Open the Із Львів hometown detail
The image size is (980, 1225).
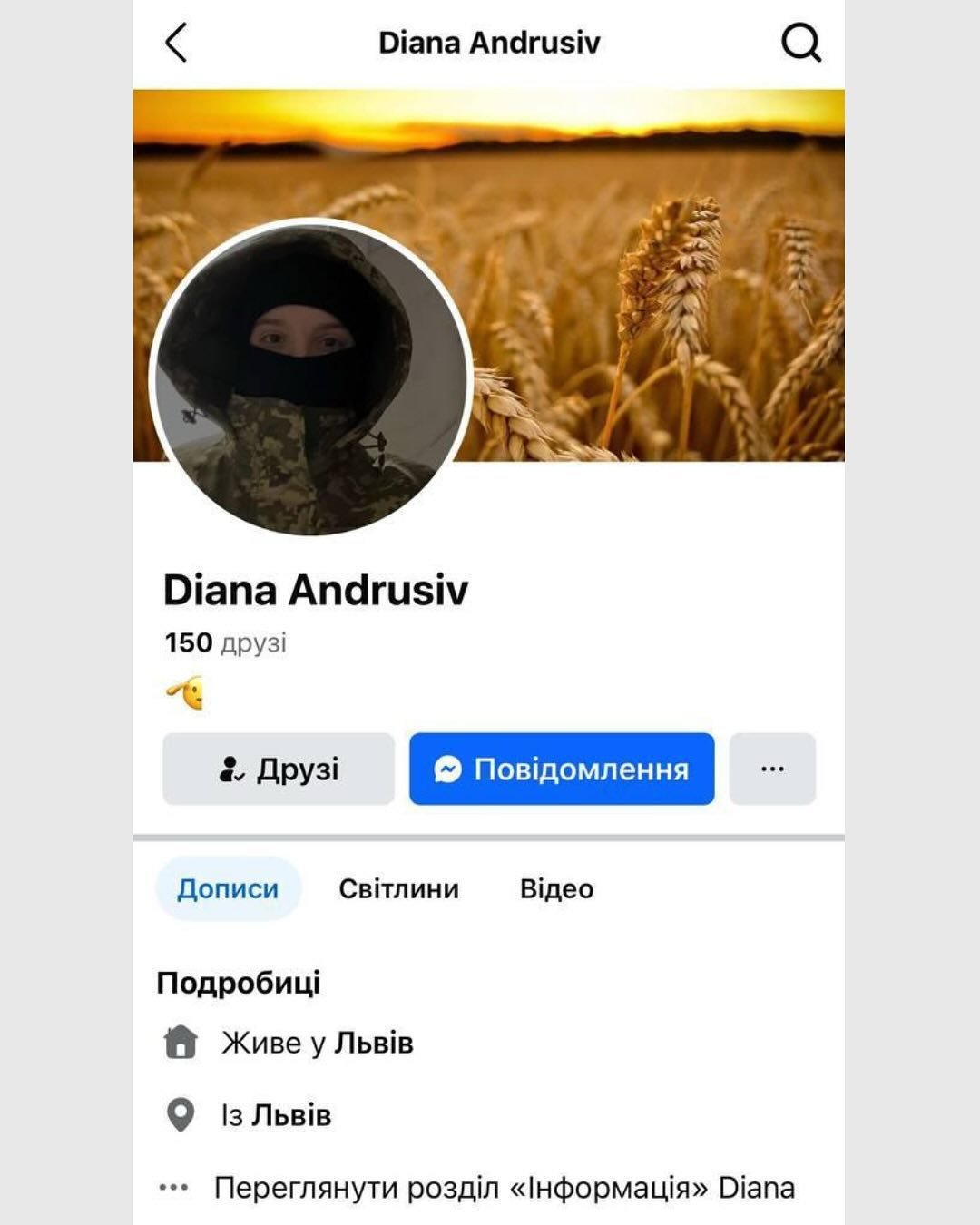pyautogui.click(x=276, y=1115)
